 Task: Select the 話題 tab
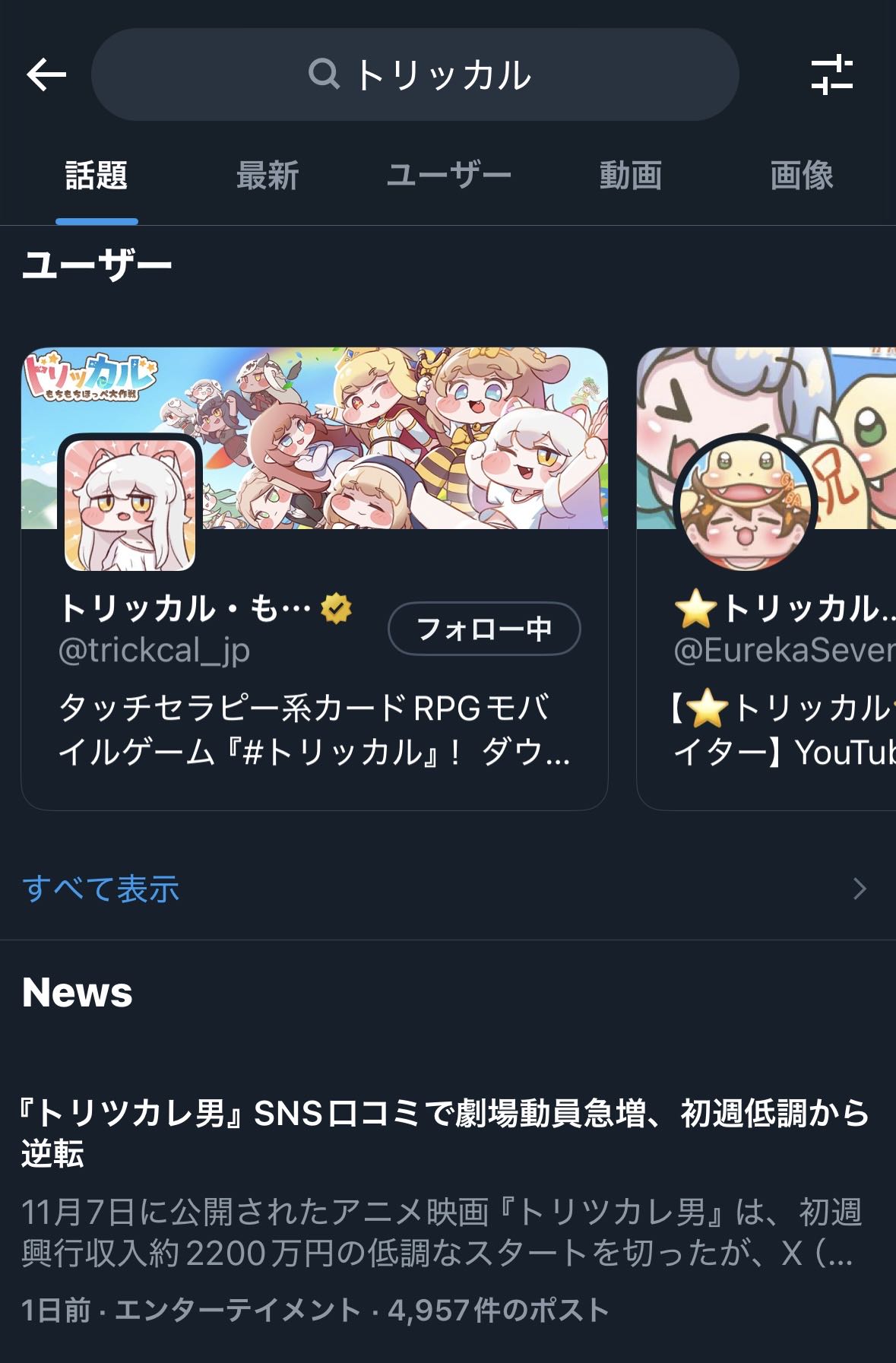point(97,176)
